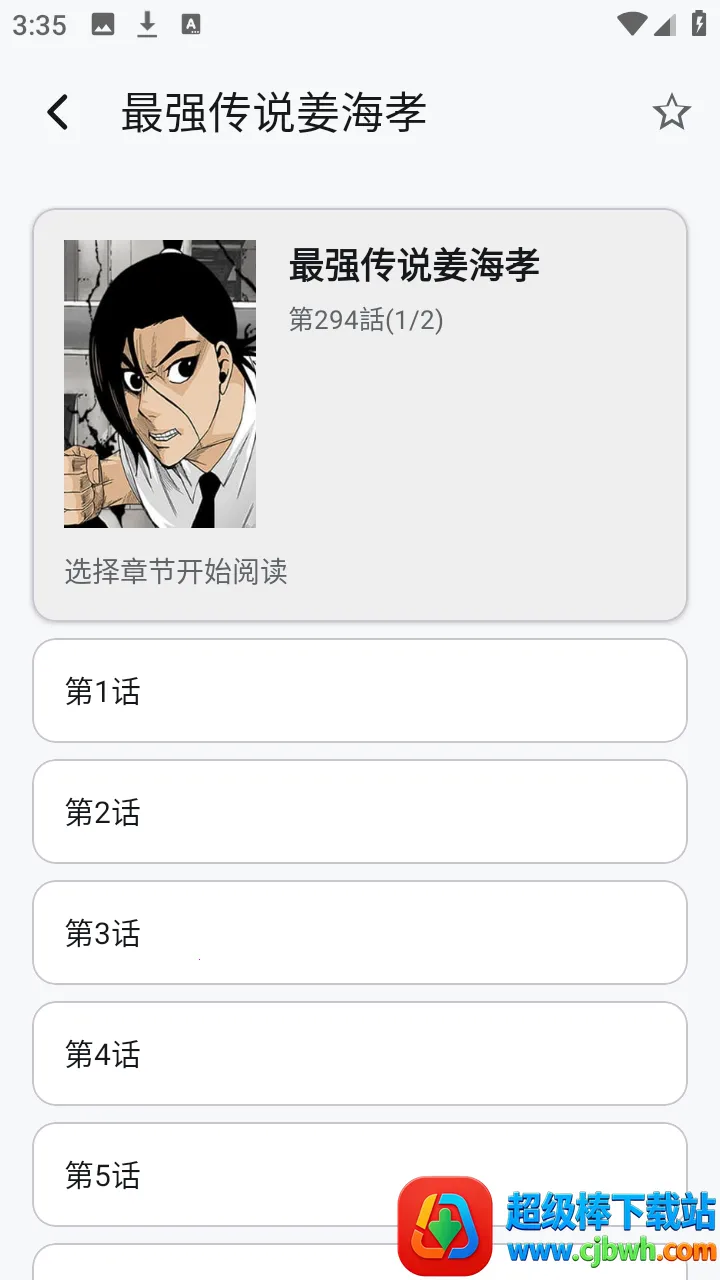
Task: Open chapter 第2话
Action: [359, 812]
